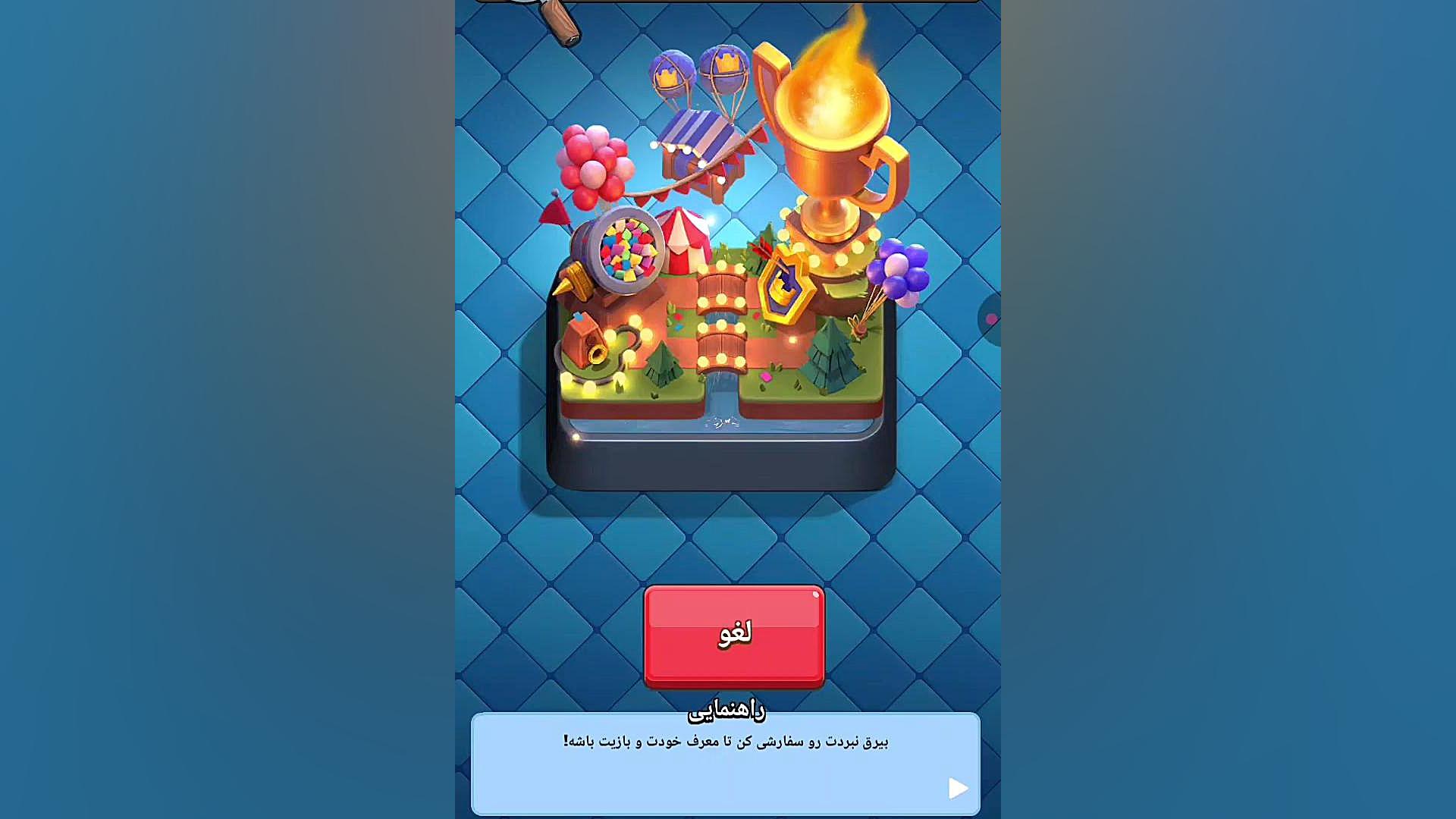
Task: Tap the red لغو (Cancel) button
Action: coord(733,635)
